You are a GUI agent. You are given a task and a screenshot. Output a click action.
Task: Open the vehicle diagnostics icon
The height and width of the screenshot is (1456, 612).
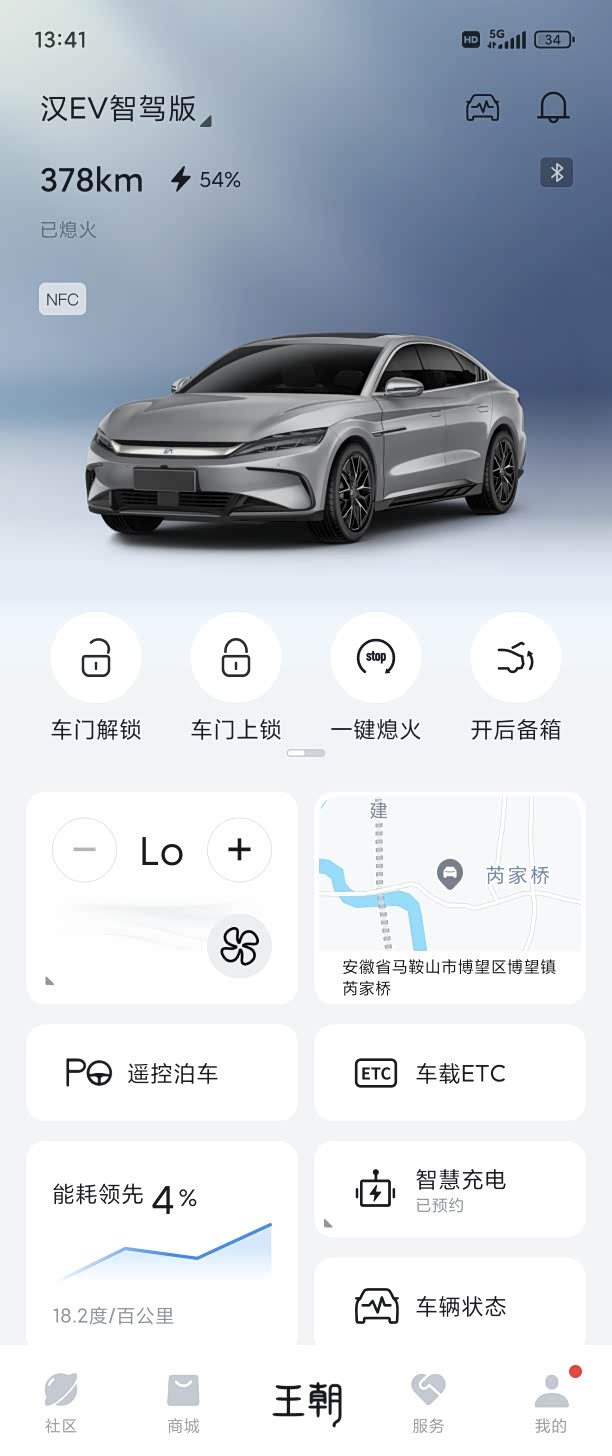point(483,107)
